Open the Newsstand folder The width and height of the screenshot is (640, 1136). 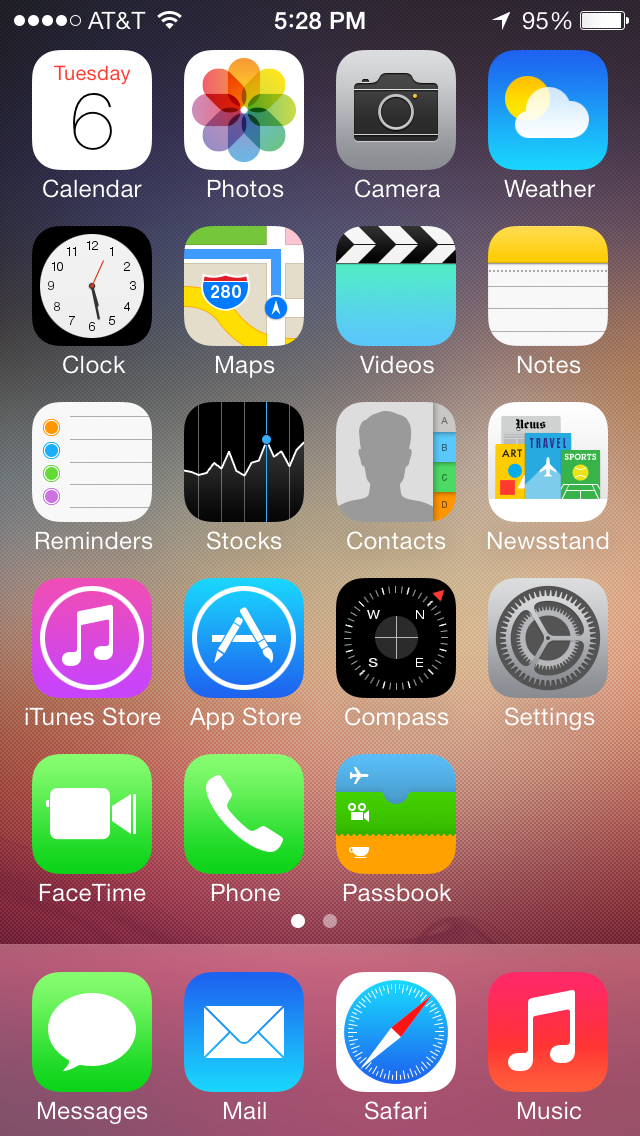click(548, 462)
